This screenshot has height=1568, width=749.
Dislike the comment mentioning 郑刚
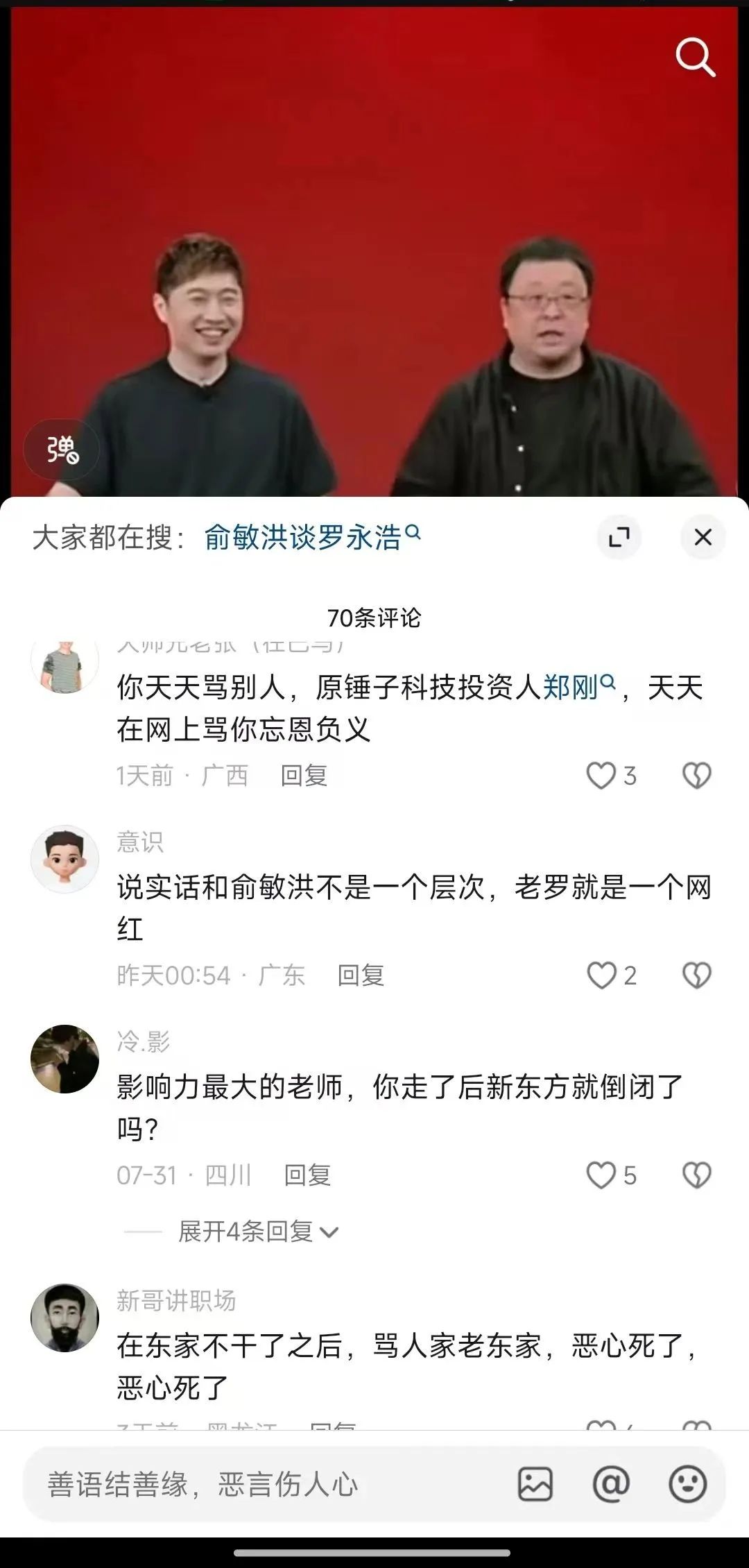[x=696, y=776]
